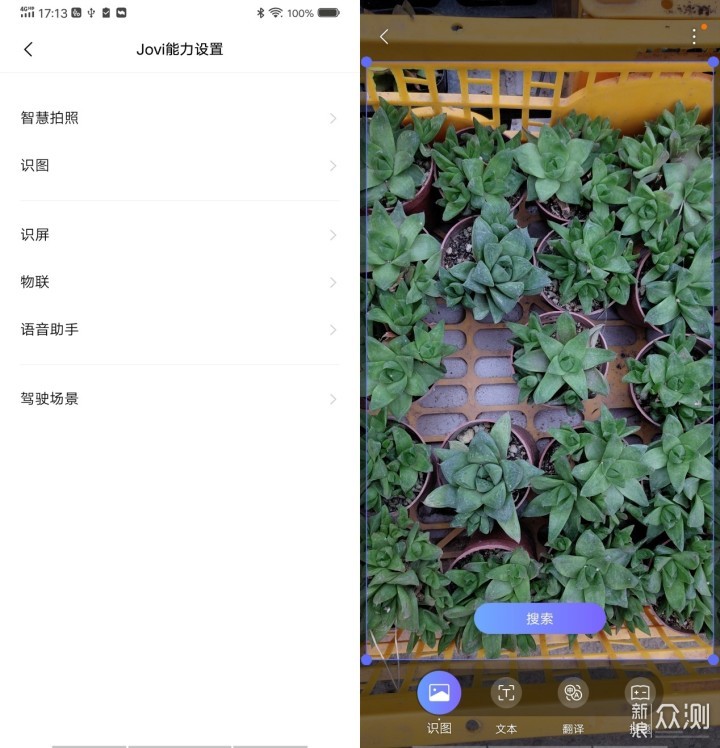Open the three-dot overflow menu
This screenshot has width=720, height=748.
[x=694, y=36]
